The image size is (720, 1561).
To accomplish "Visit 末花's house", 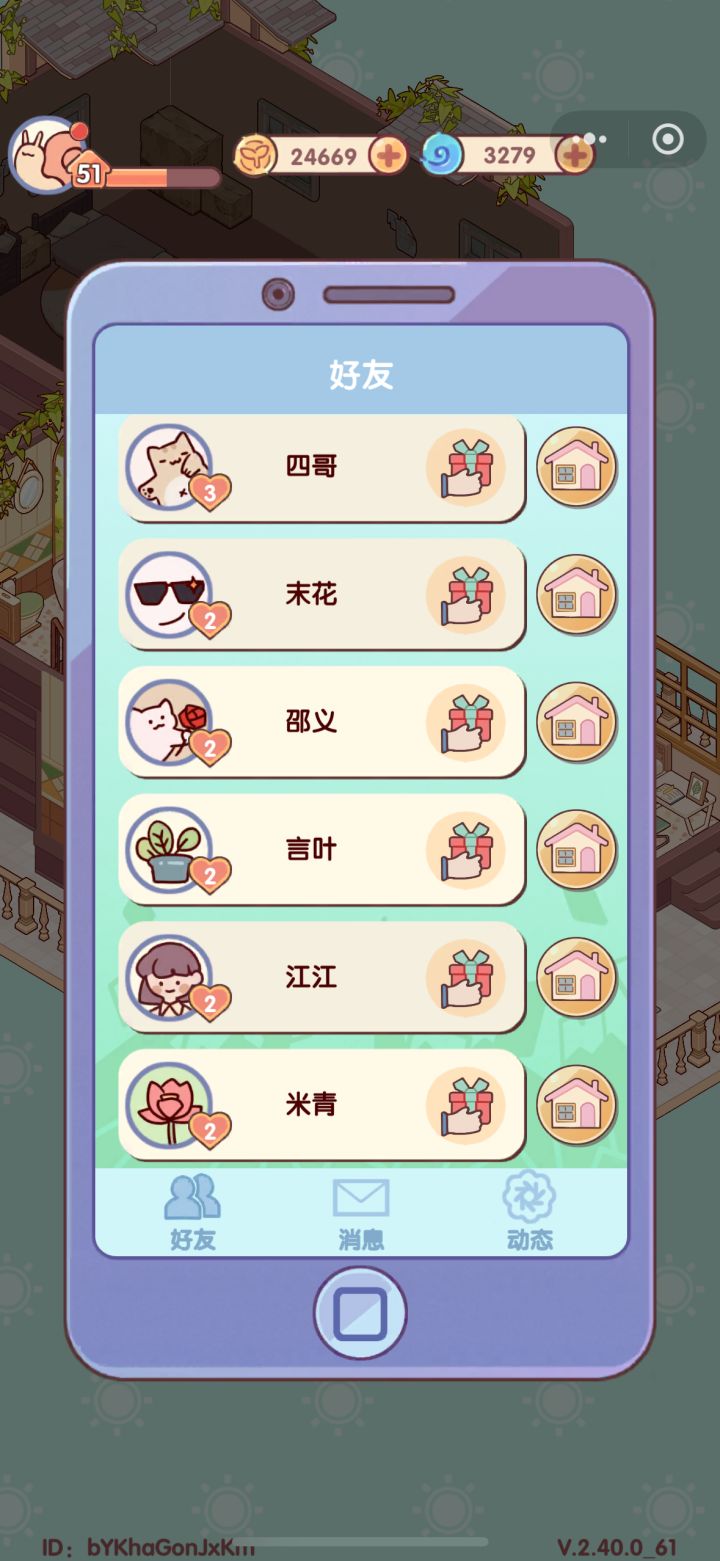I will (x=577, y=596).
